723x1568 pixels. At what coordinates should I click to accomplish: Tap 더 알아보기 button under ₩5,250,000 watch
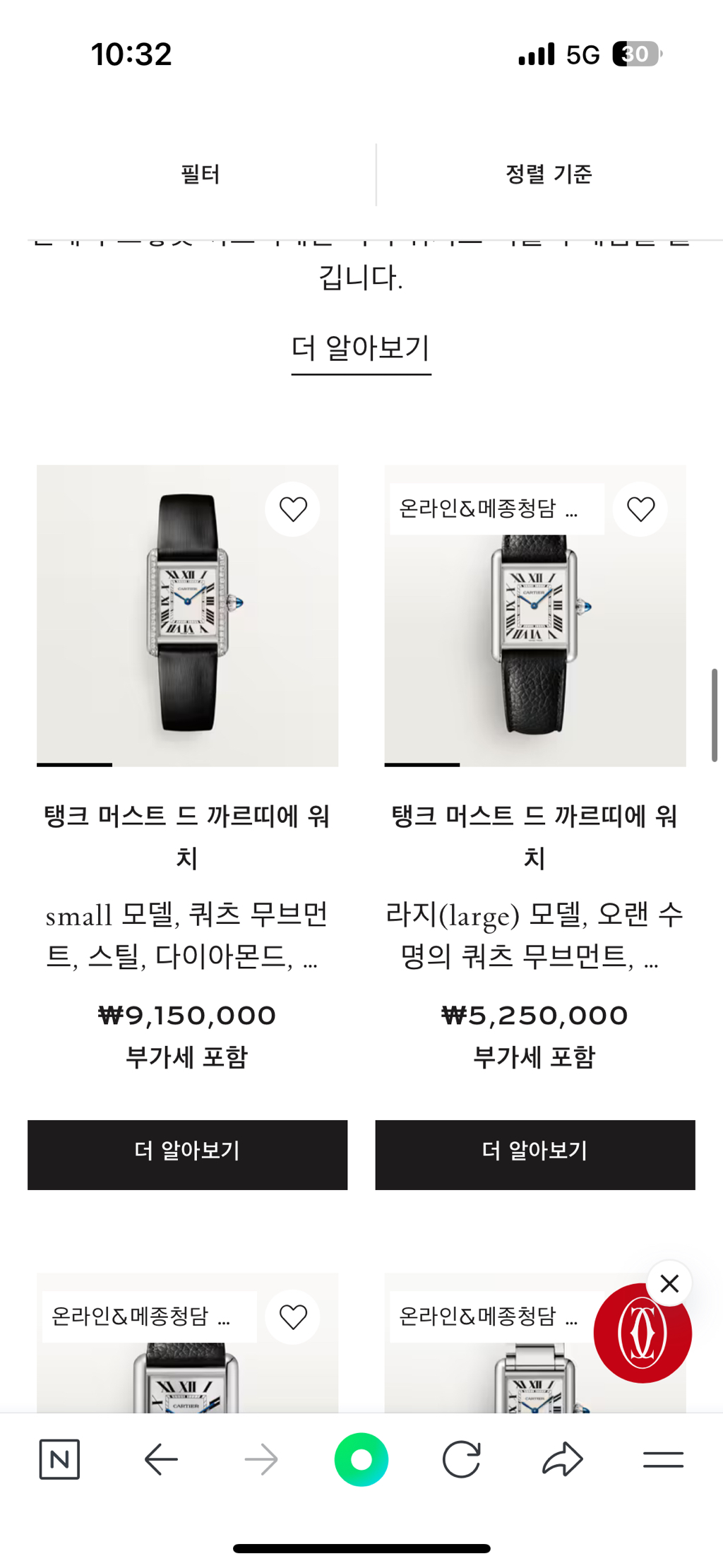(x=534, y=1155)
